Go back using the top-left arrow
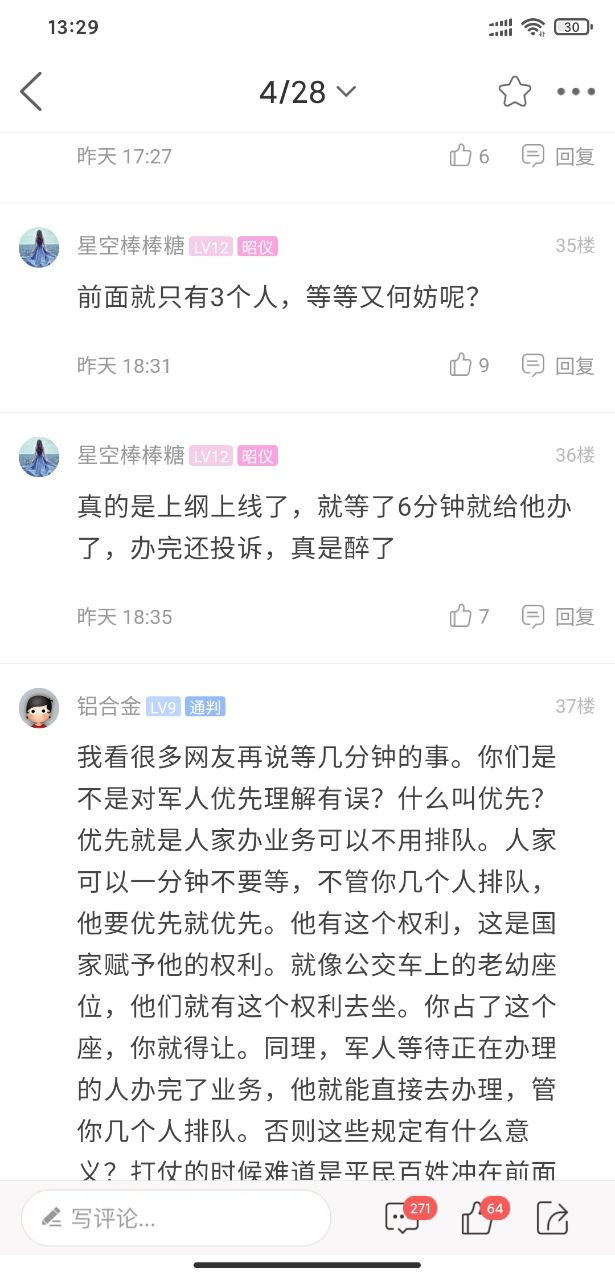The image size is (615, 1280). tap(32, 92)
